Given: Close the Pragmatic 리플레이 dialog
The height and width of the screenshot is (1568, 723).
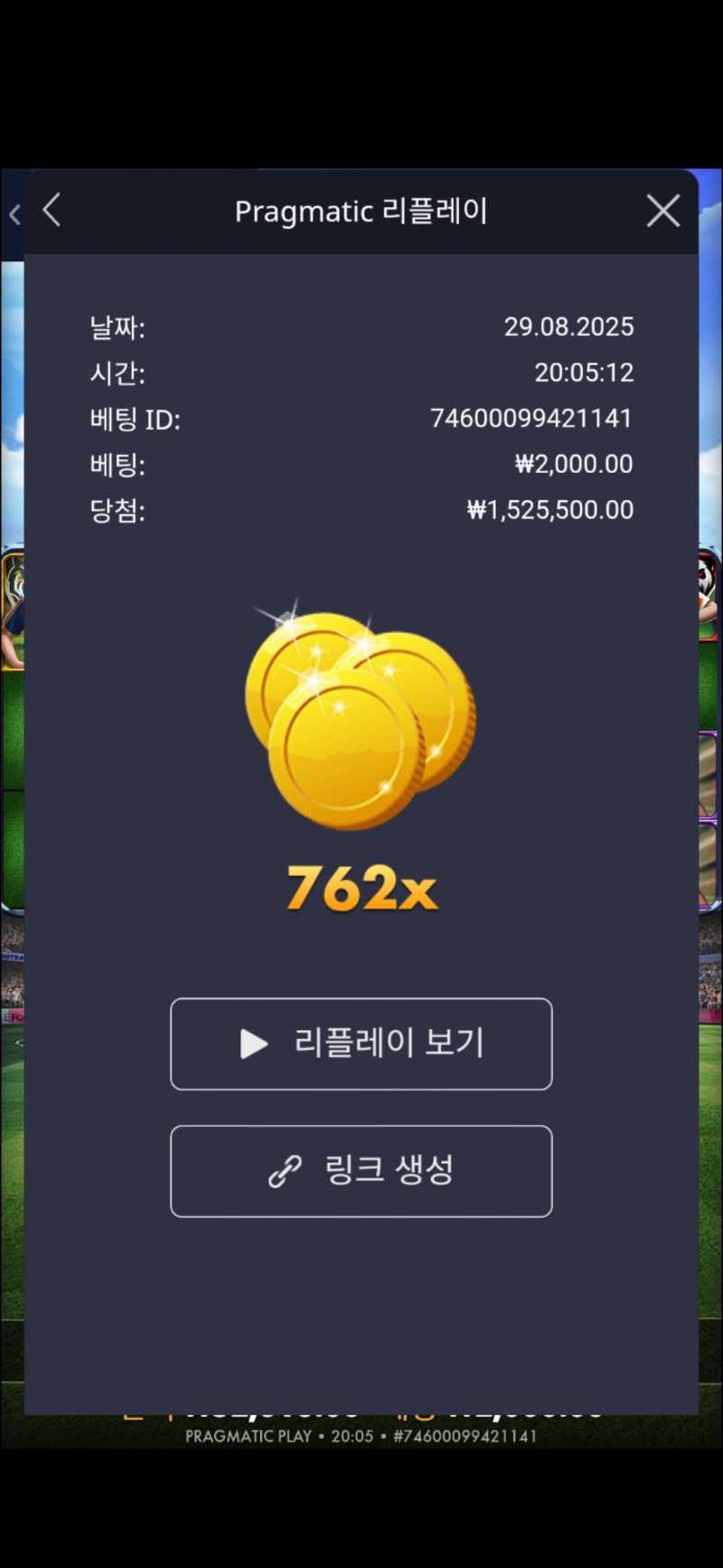Looking at the screenshot, I should (x=662, y=211).
